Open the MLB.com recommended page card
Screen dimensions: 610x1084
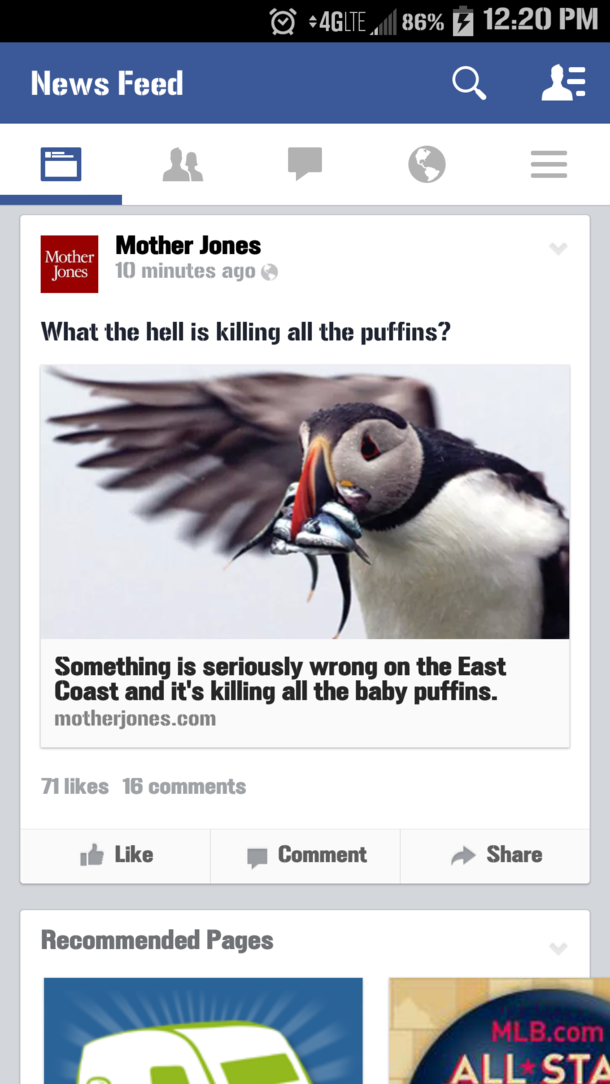click(500, 1030)
